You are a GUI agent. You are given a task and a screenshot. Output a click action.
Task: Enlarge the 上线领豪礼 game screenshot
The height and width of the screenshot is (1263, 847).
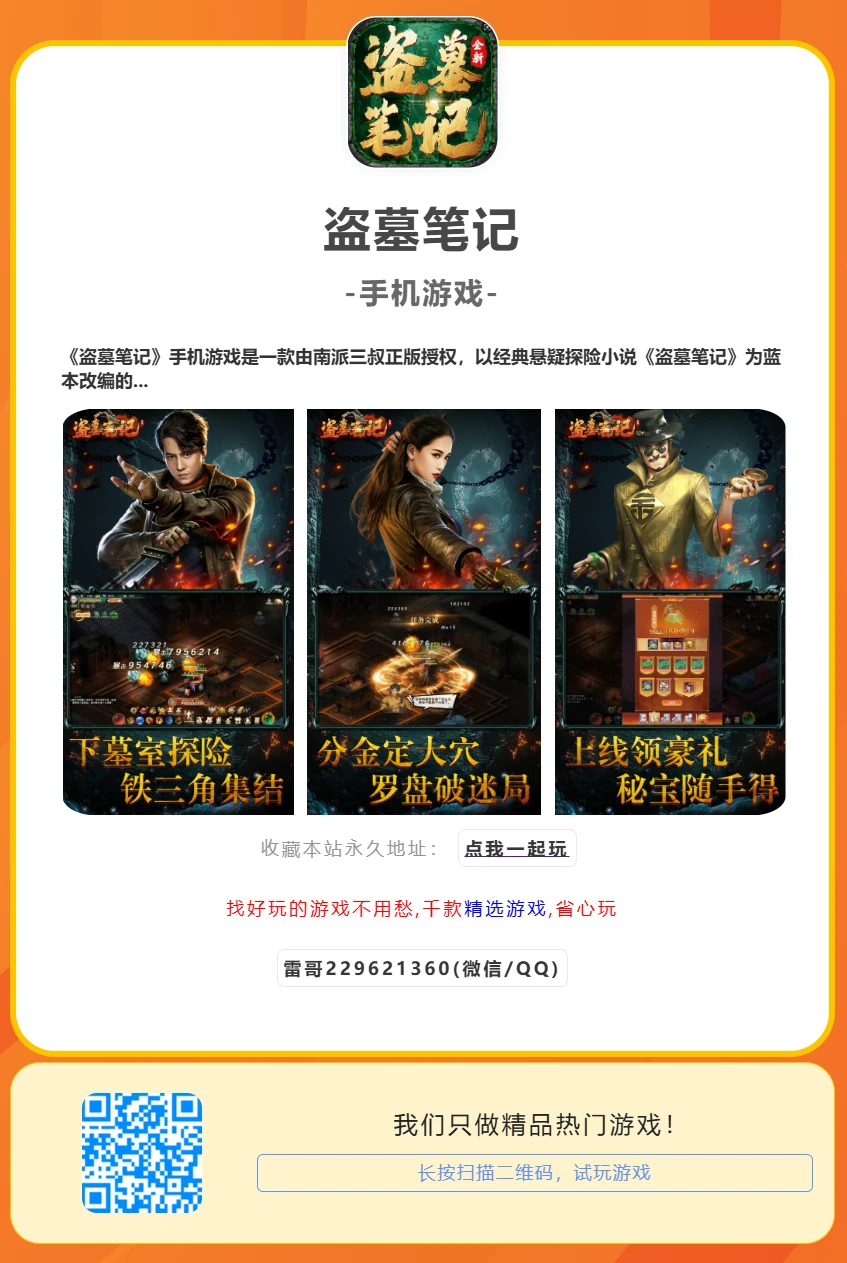[x=670, y=612]
